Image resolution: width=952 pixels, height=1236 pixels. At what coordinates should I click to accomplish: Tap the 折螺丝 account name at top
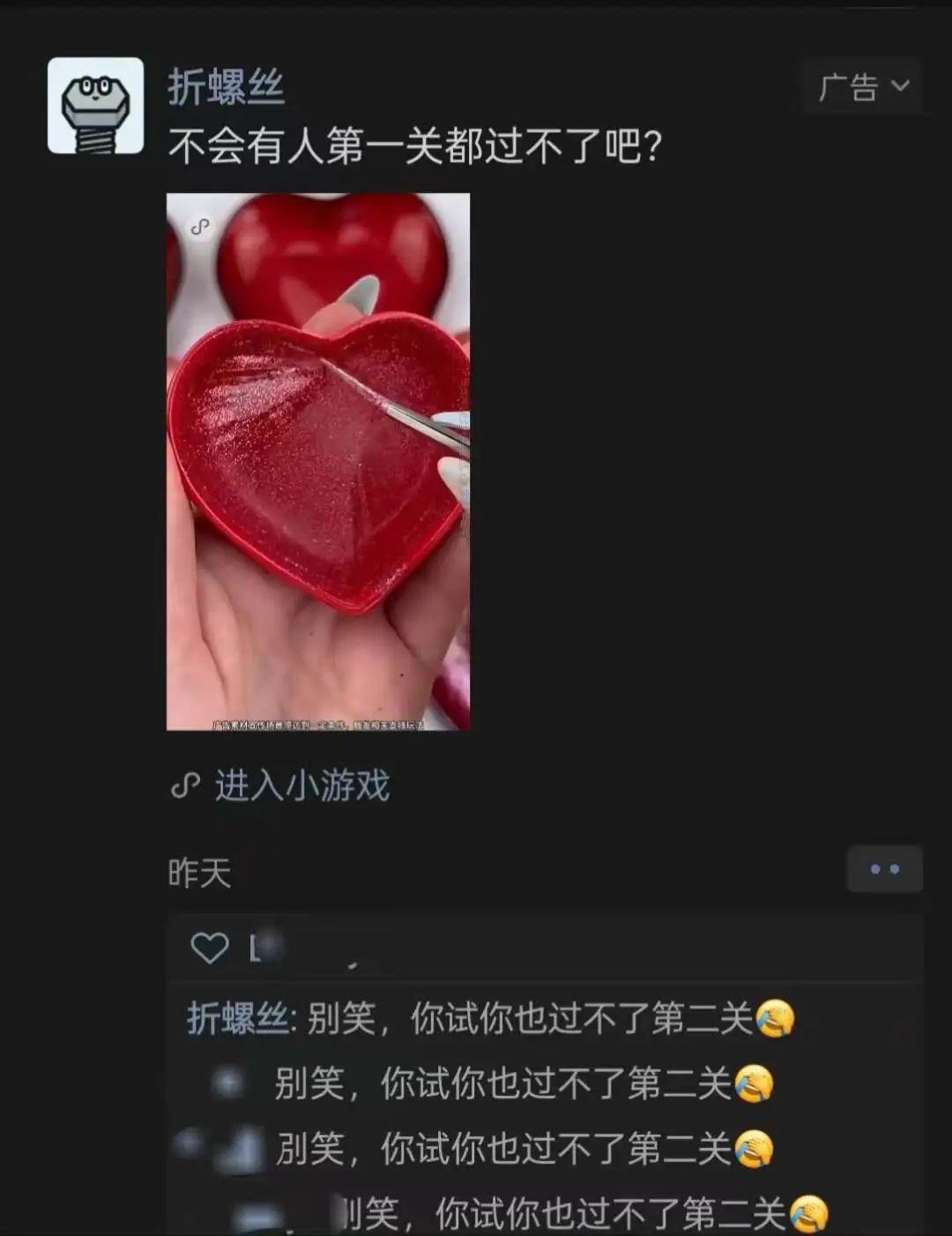226,87
